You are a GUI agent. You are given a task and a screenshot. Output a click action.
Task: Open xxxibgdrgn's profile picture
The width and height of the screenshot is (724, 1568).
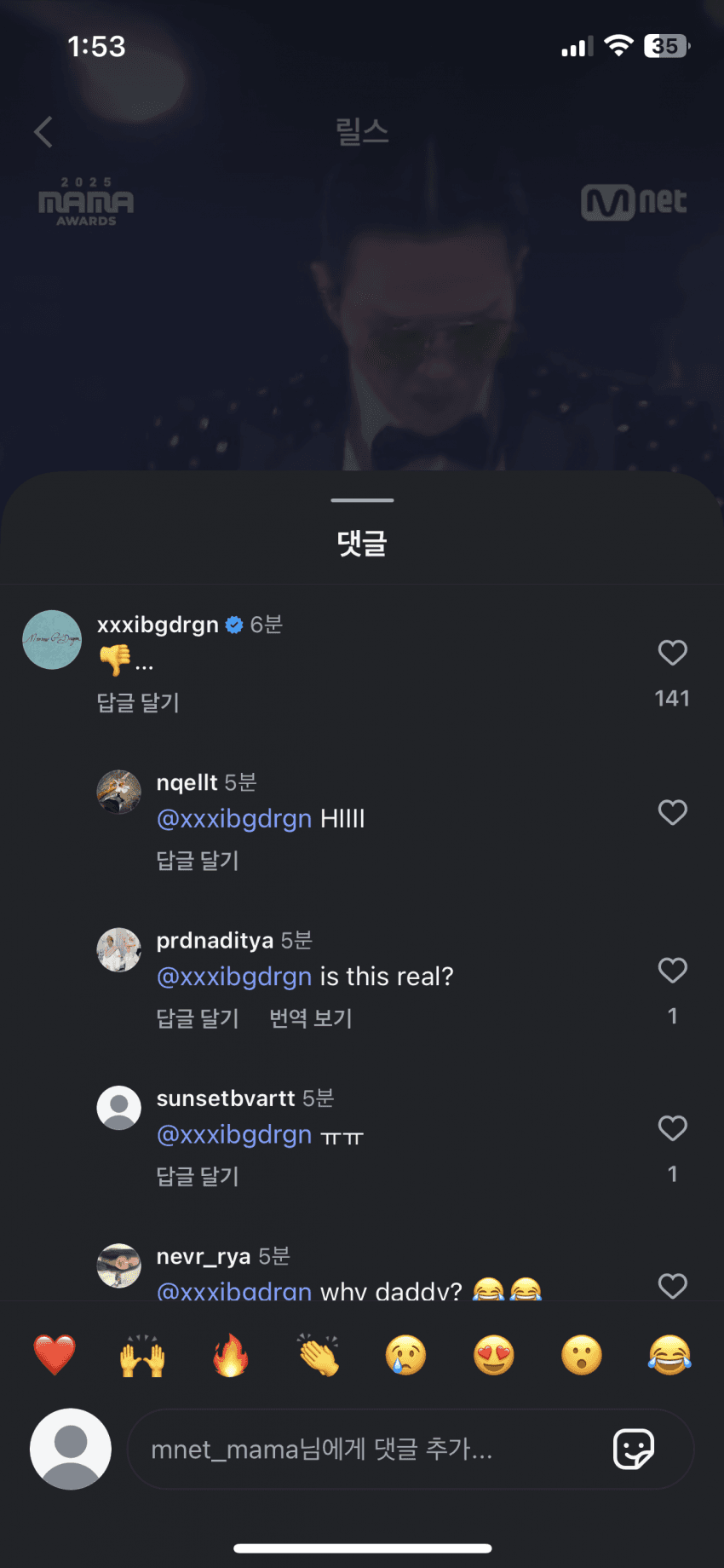(52, 639)
